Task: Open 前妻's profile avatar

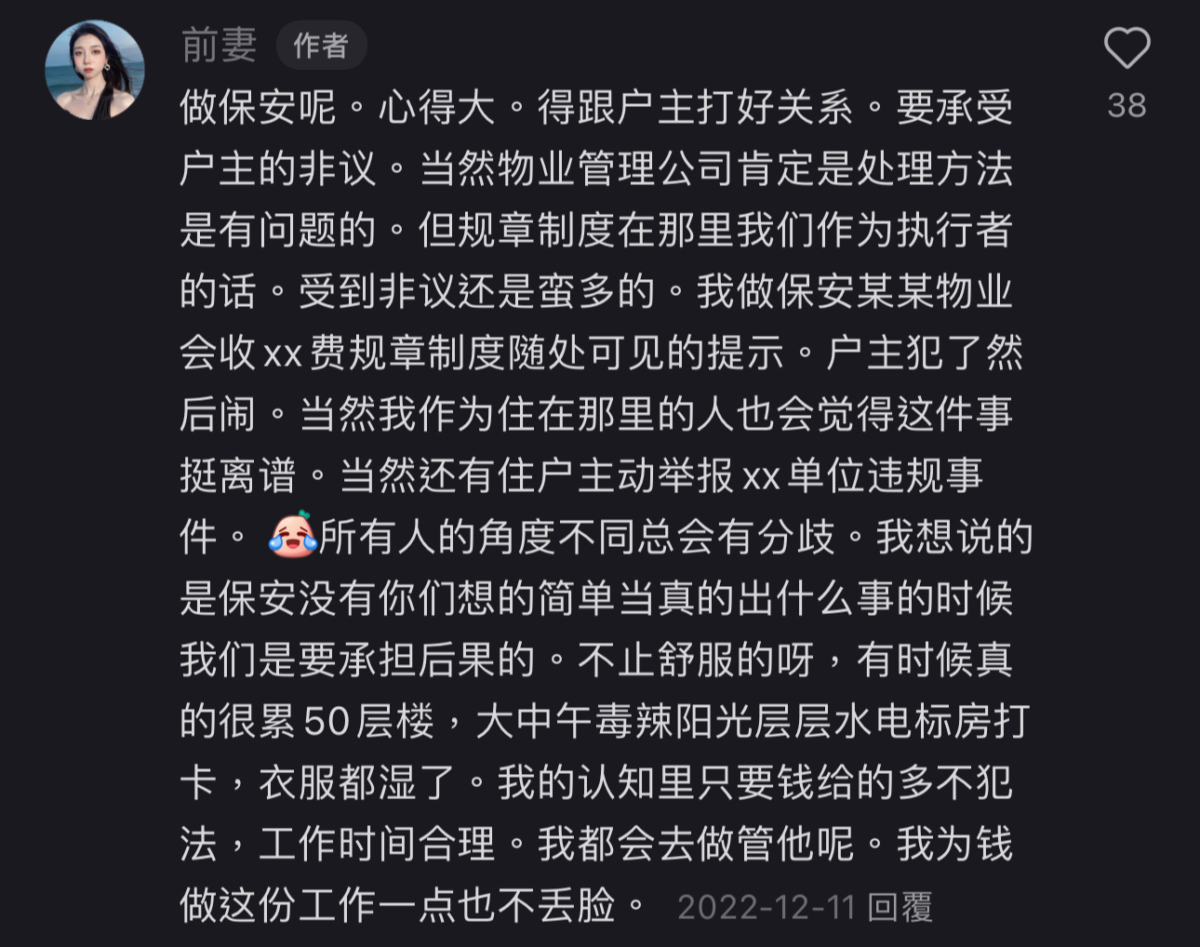Action: 95,70
